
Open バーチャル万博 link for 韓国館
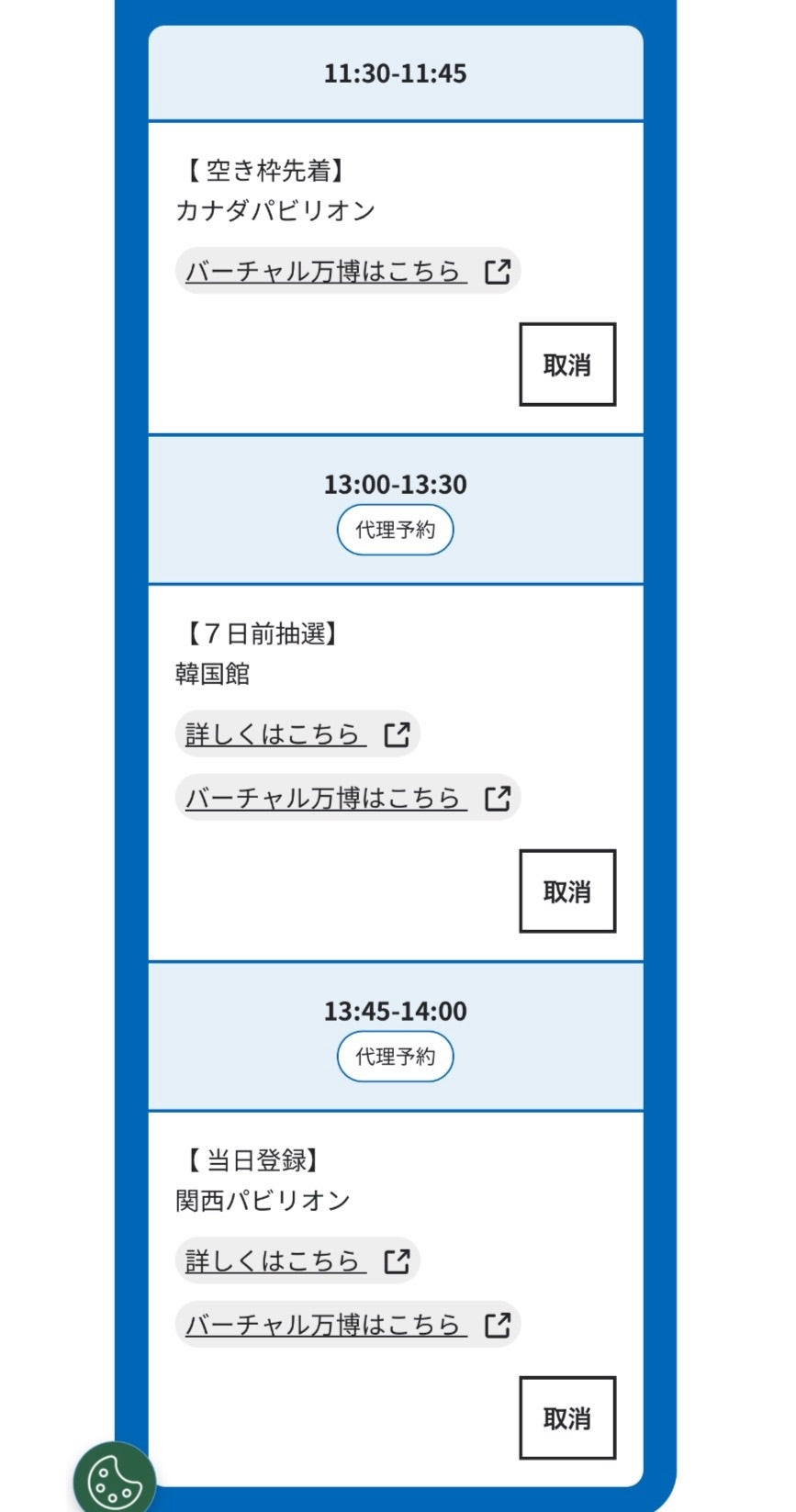[x=348, y=798]
